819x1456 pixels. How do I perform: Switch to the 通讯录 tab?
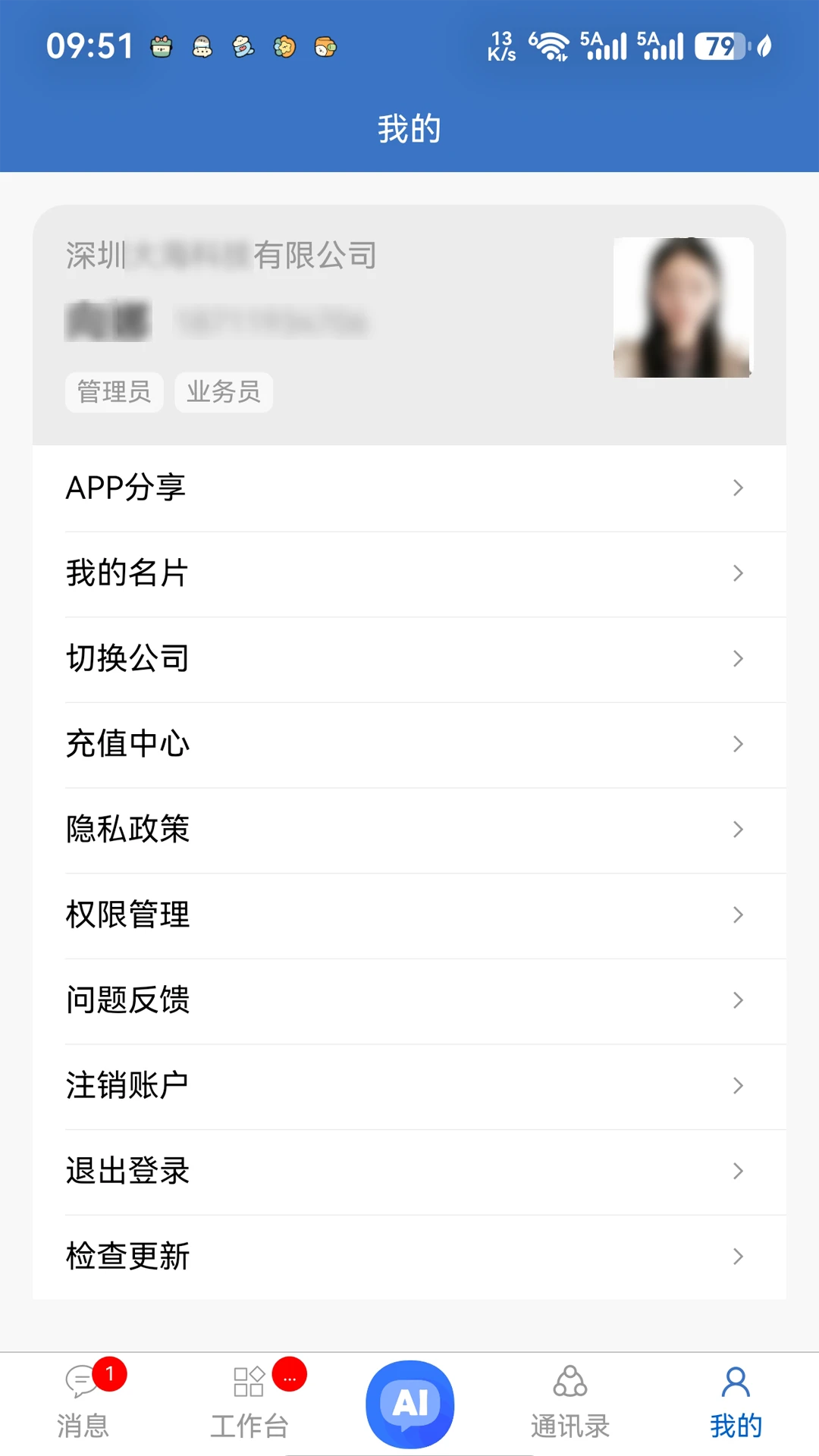click(x=570, y=1403)
